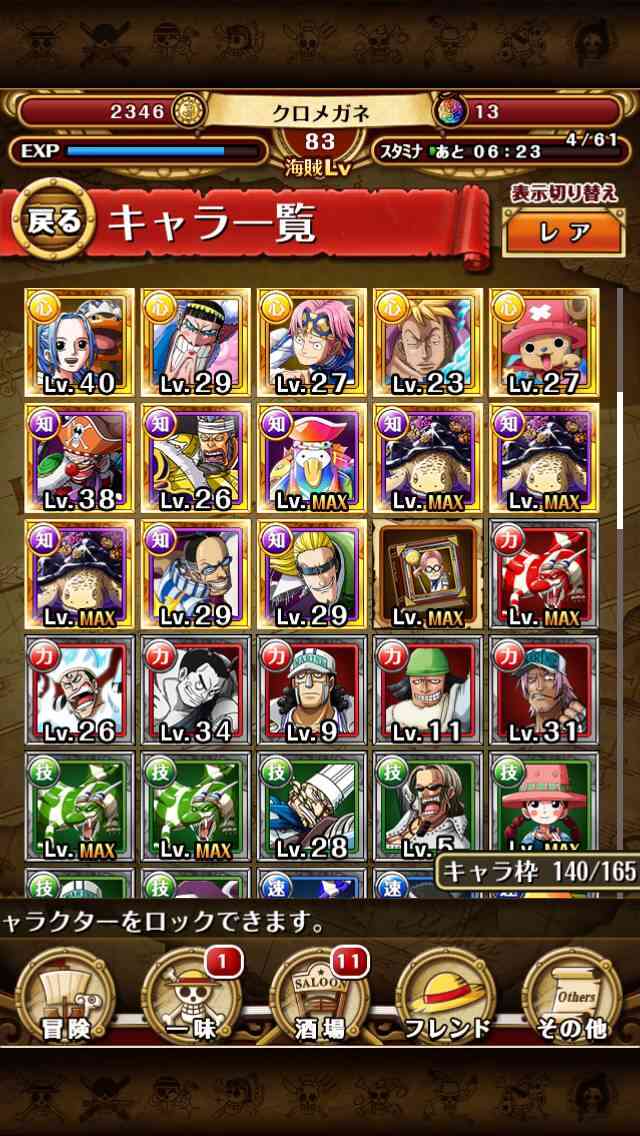
Task: Open the rainbow penguin Lv.MAX card
Action: [x=312, y=459]
